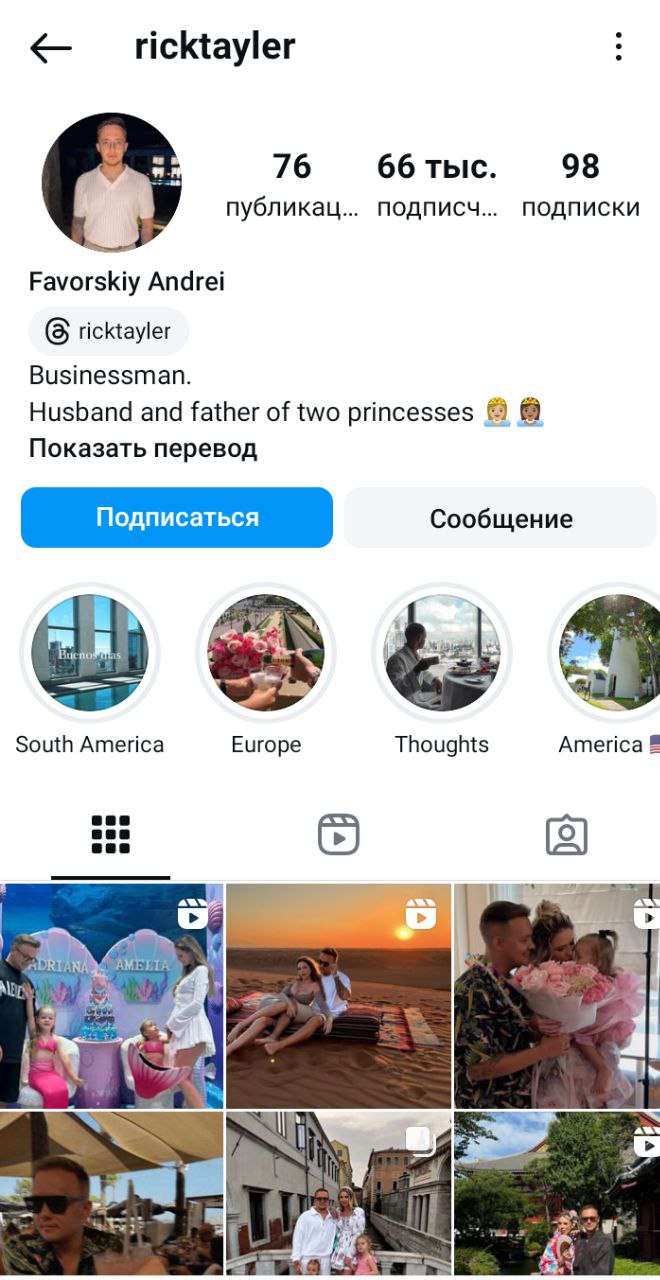
Task: Select the posts grid tab
Action: 111,834
